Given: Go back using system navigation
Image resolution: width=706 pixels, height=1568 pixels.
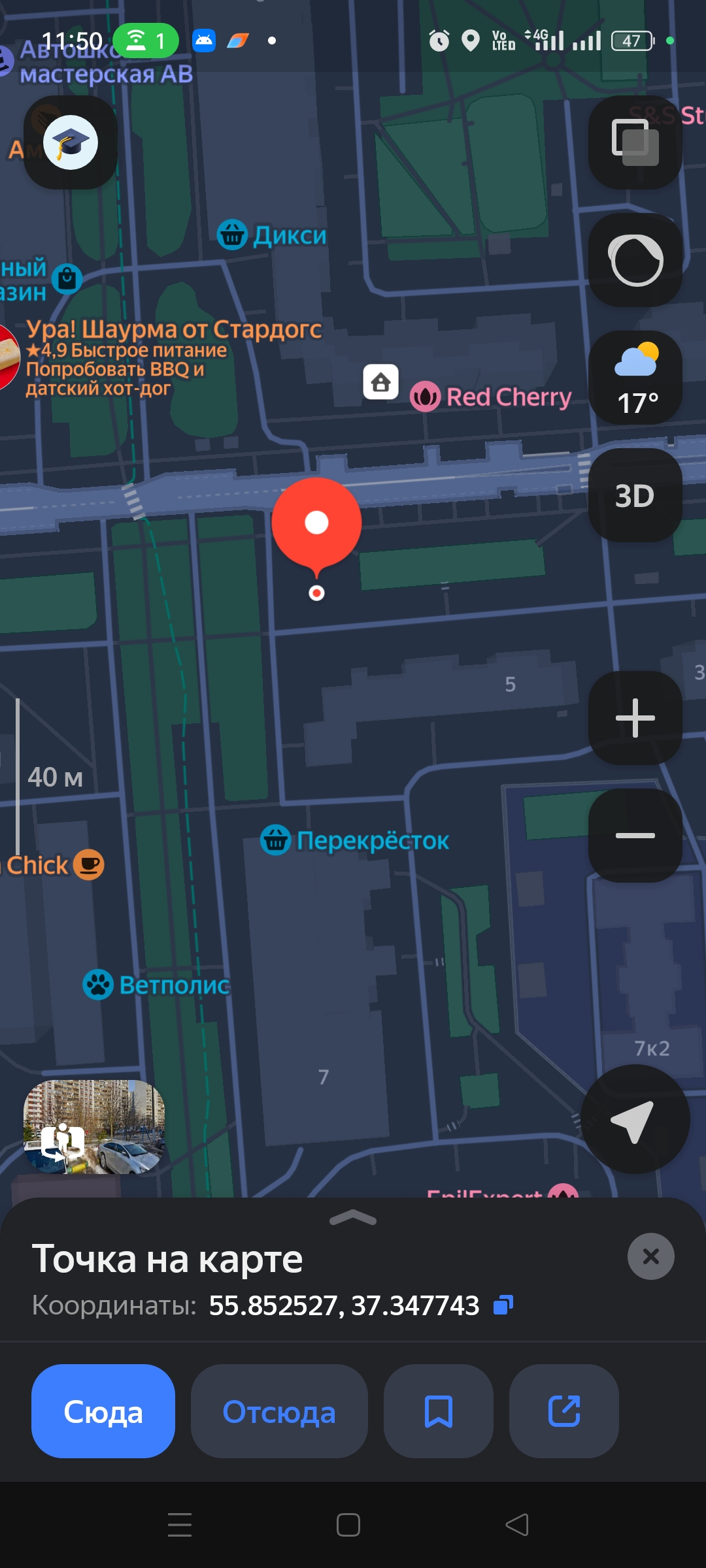Looking at the screenshot, I should [517, 1525].
